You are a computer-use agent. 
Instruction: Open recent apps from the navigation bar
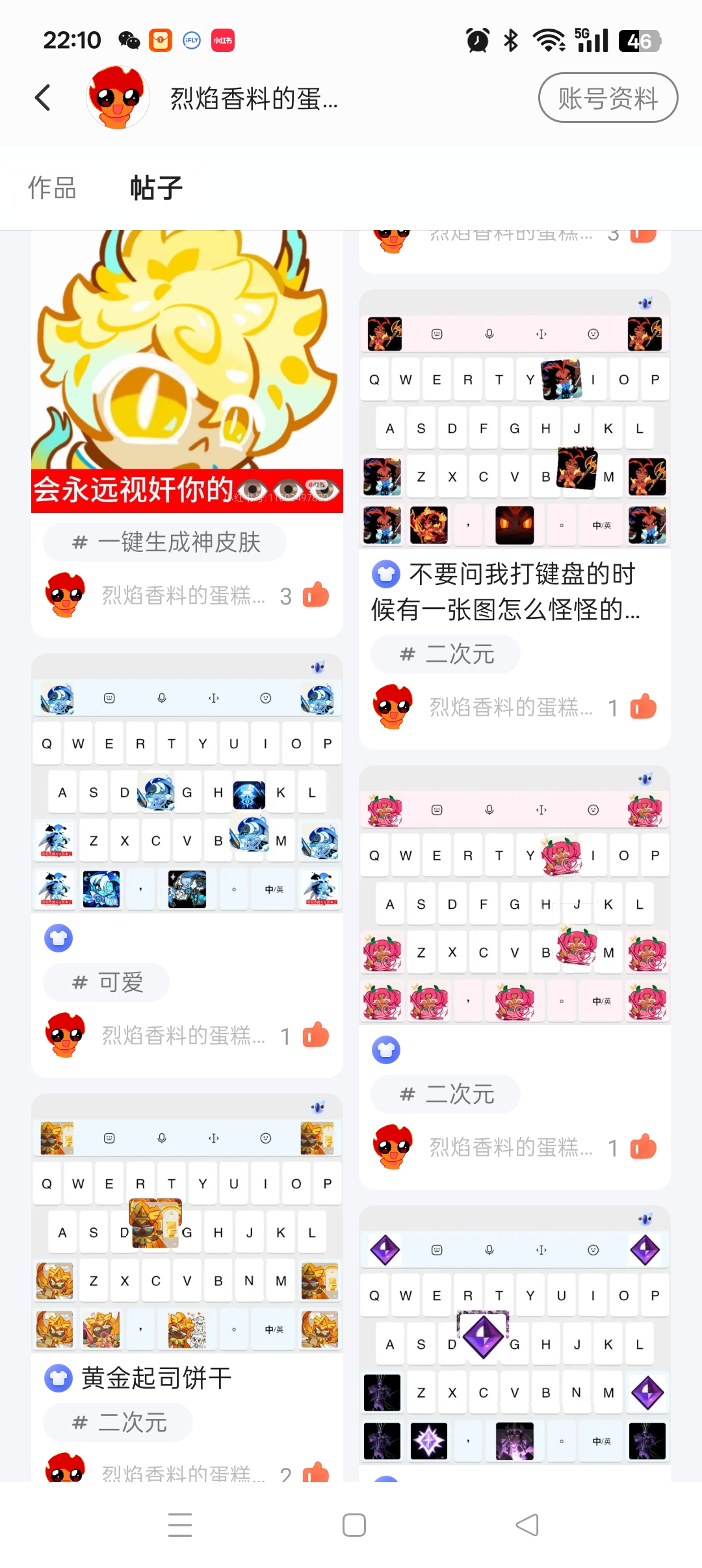coord(180,1525)
